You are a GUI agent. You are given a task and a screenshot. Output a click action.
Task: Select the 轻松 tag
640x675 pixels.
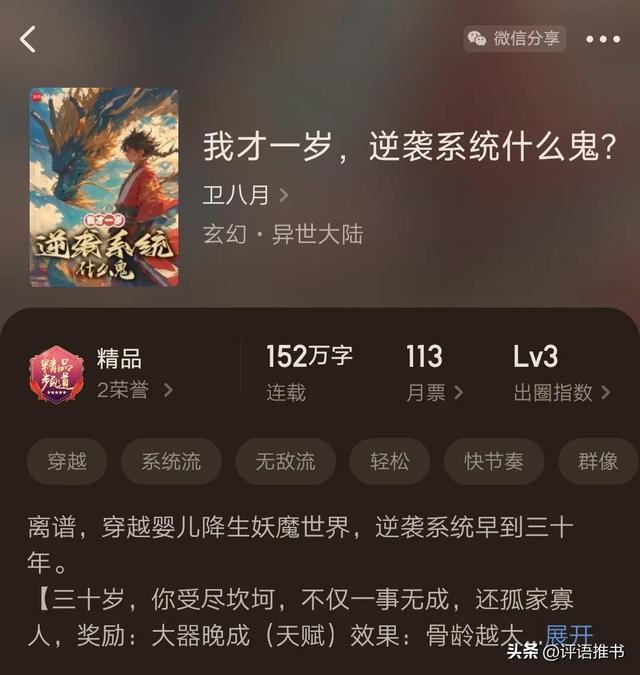click(x=390, y=461)
